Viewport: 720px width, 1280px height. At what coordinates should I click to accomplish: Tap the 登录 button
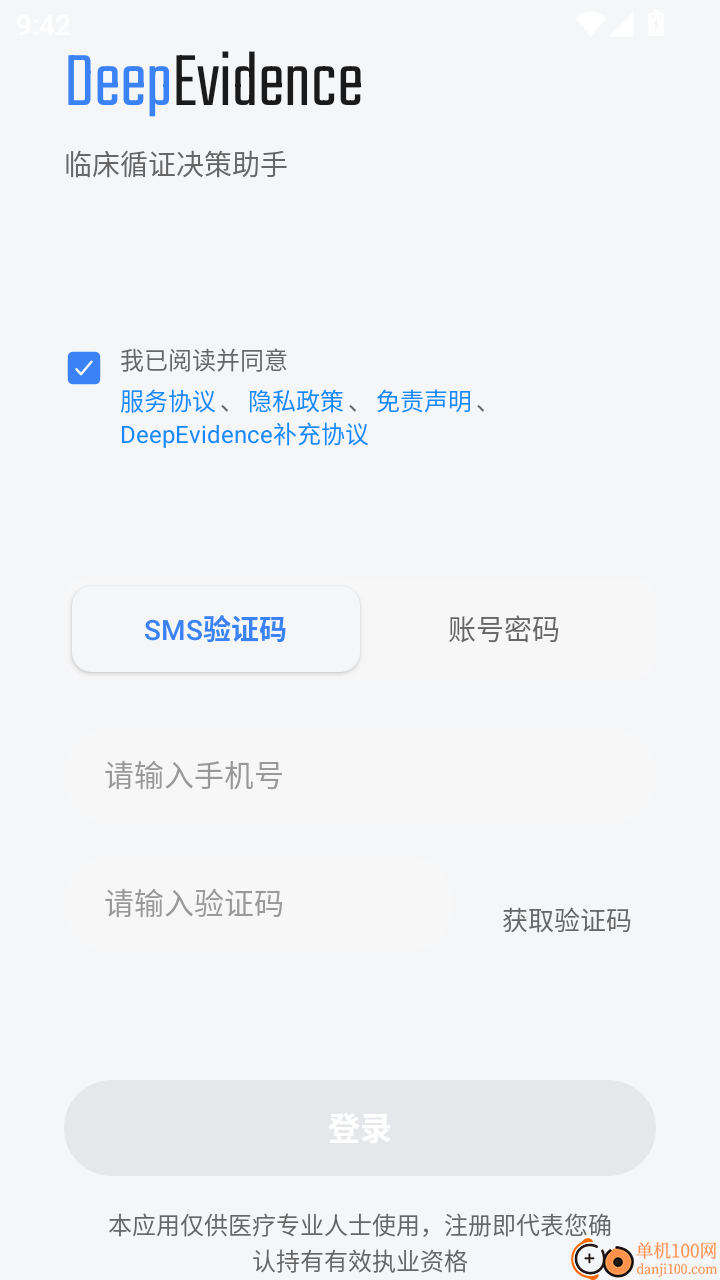coord(360,1128)
